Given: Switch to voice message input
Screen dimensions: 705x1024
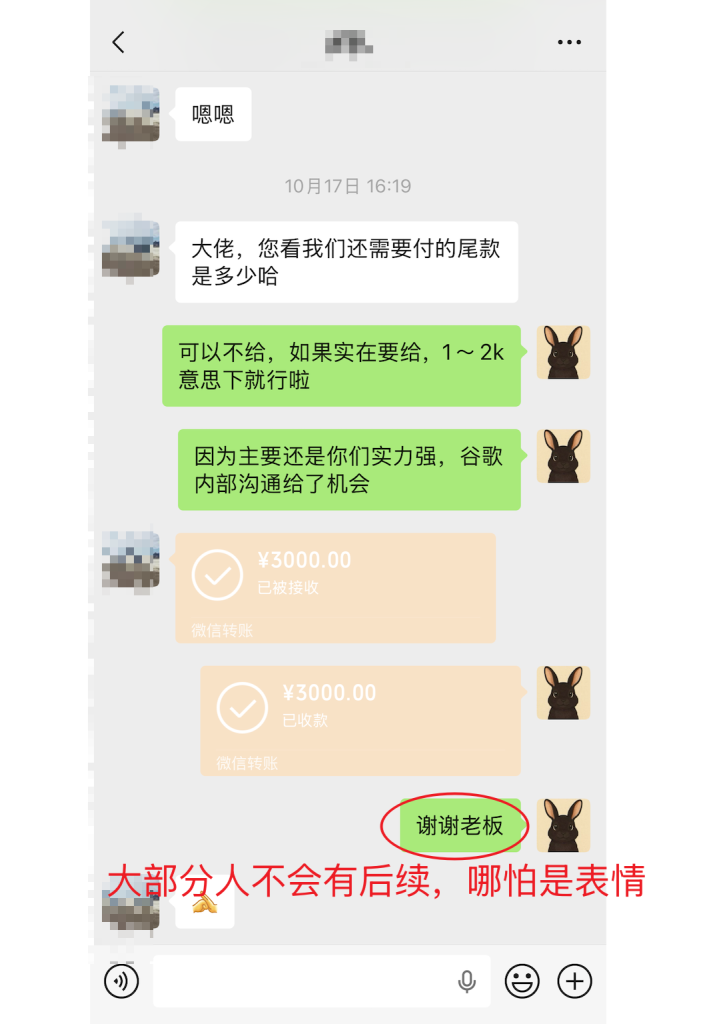Looking at the screenshot, I should click(122, 981).
